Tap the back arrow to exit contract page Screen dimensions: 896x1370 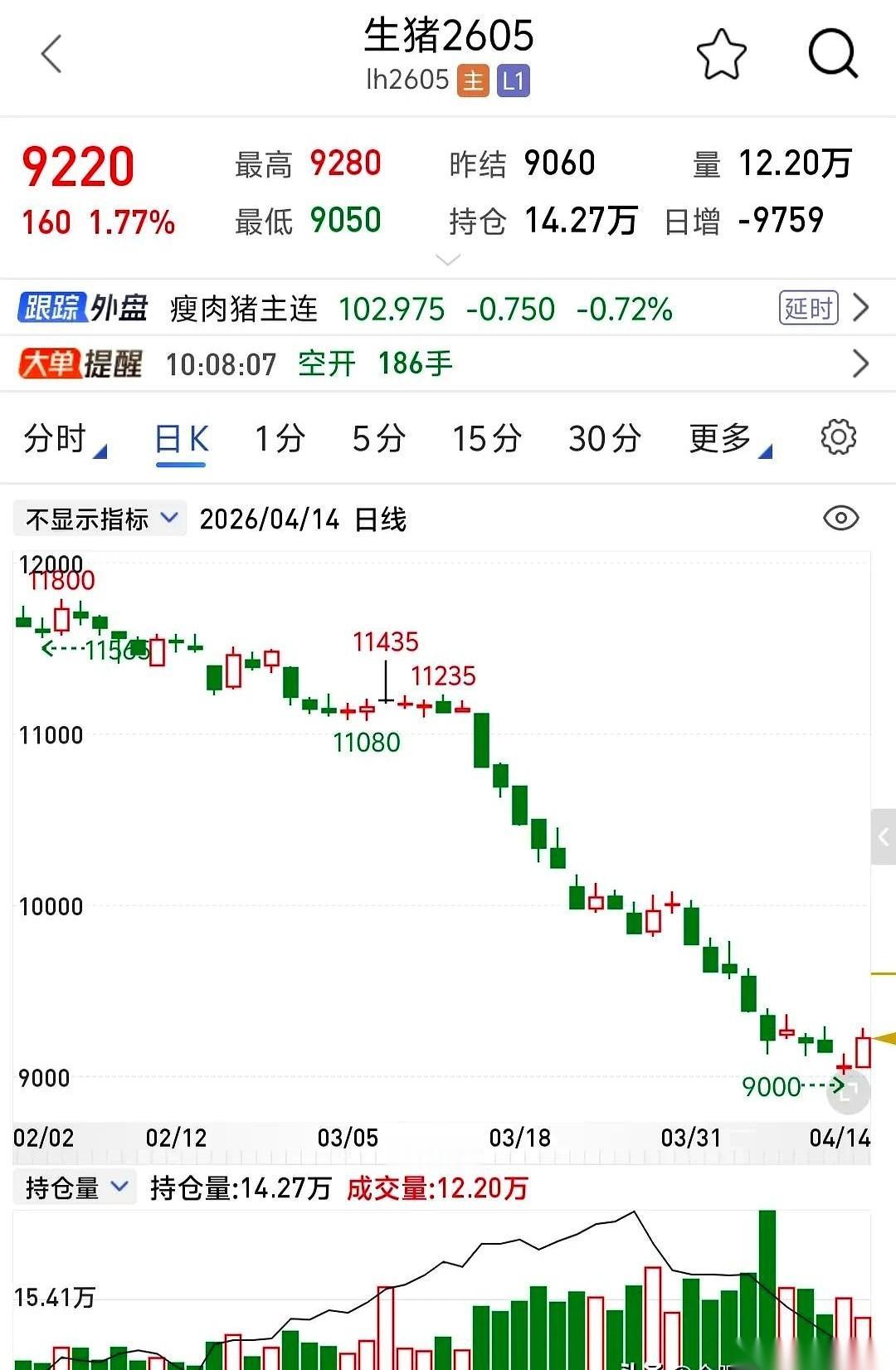point(51,52)
